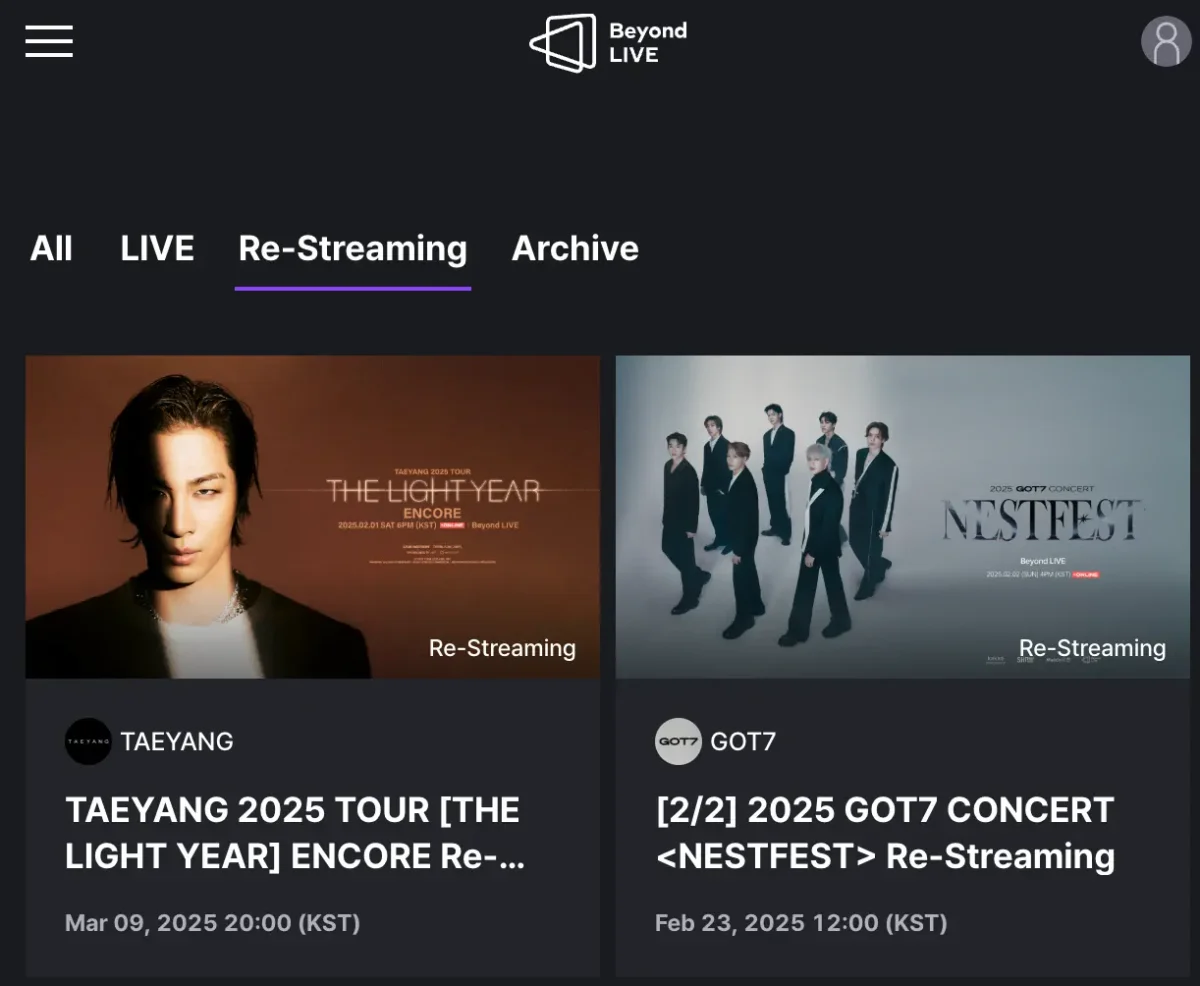Open TAEYANG THE LIGHT YEAR ENCORE card

(312, 517)
